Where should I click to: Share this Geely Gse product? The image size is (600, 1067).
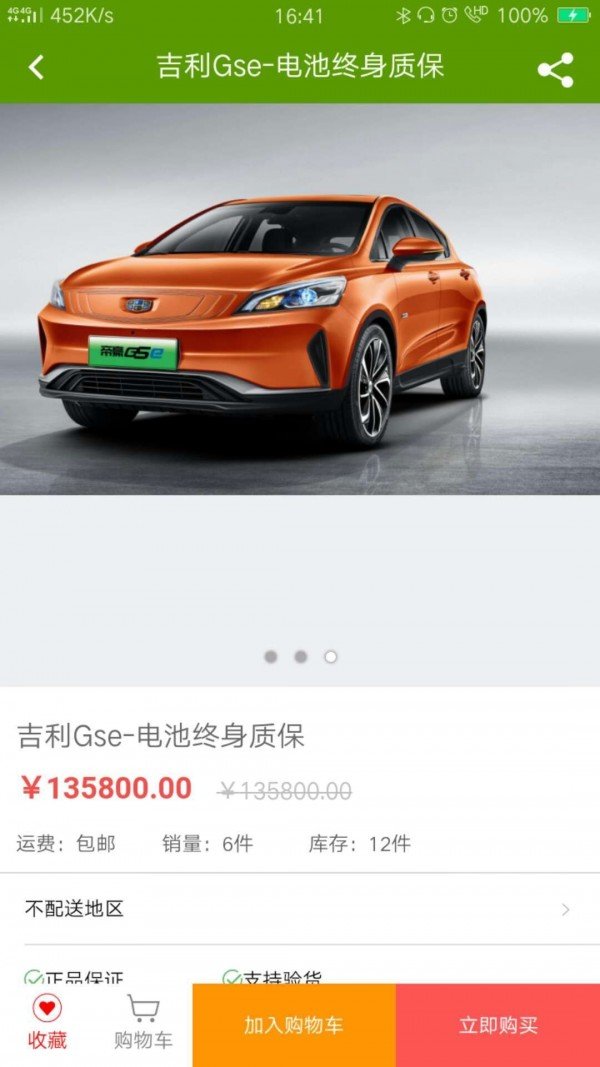pyautogui.click(x=555, y=69)
